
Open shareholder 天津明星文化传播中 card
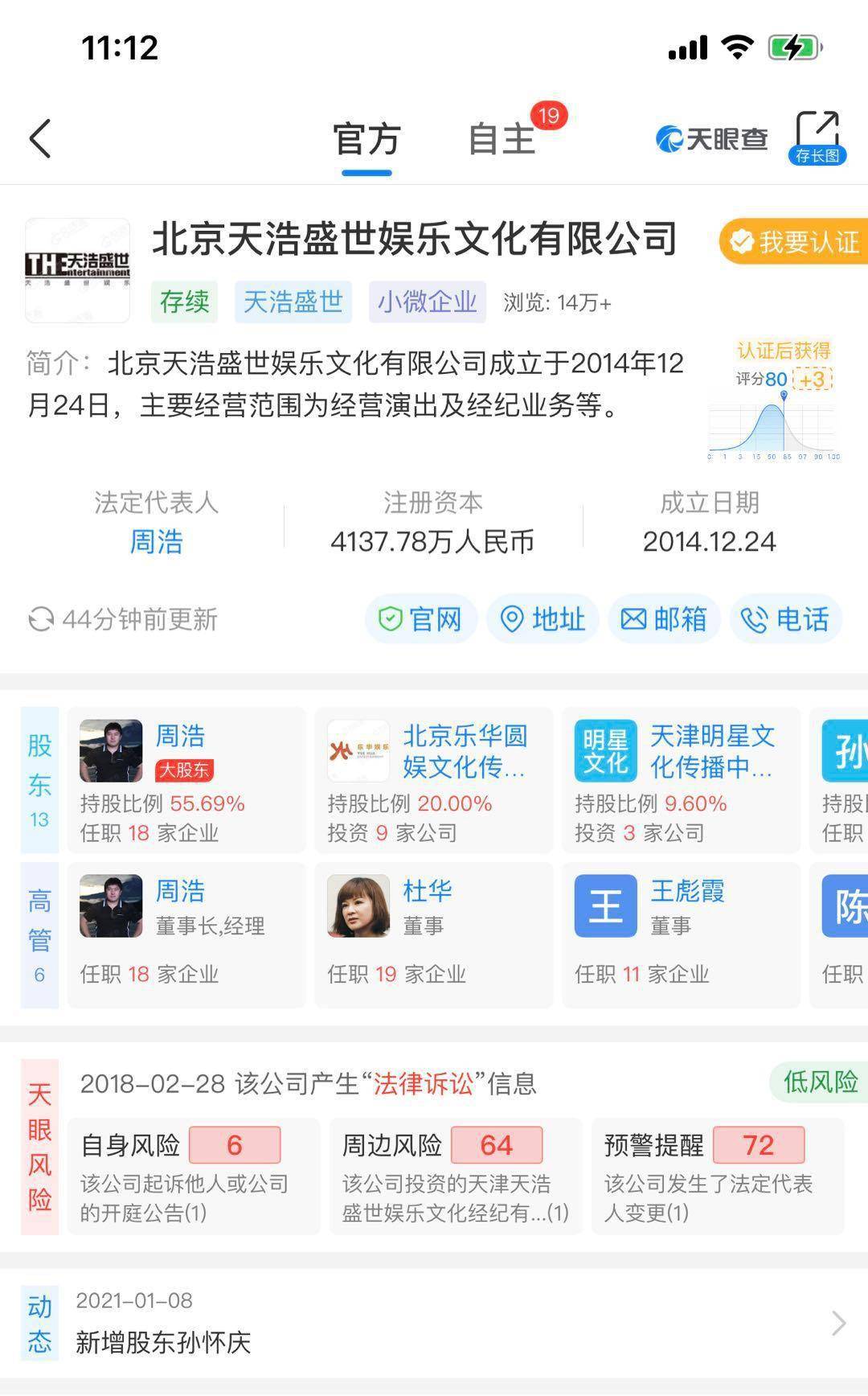(x=682, y=780)
